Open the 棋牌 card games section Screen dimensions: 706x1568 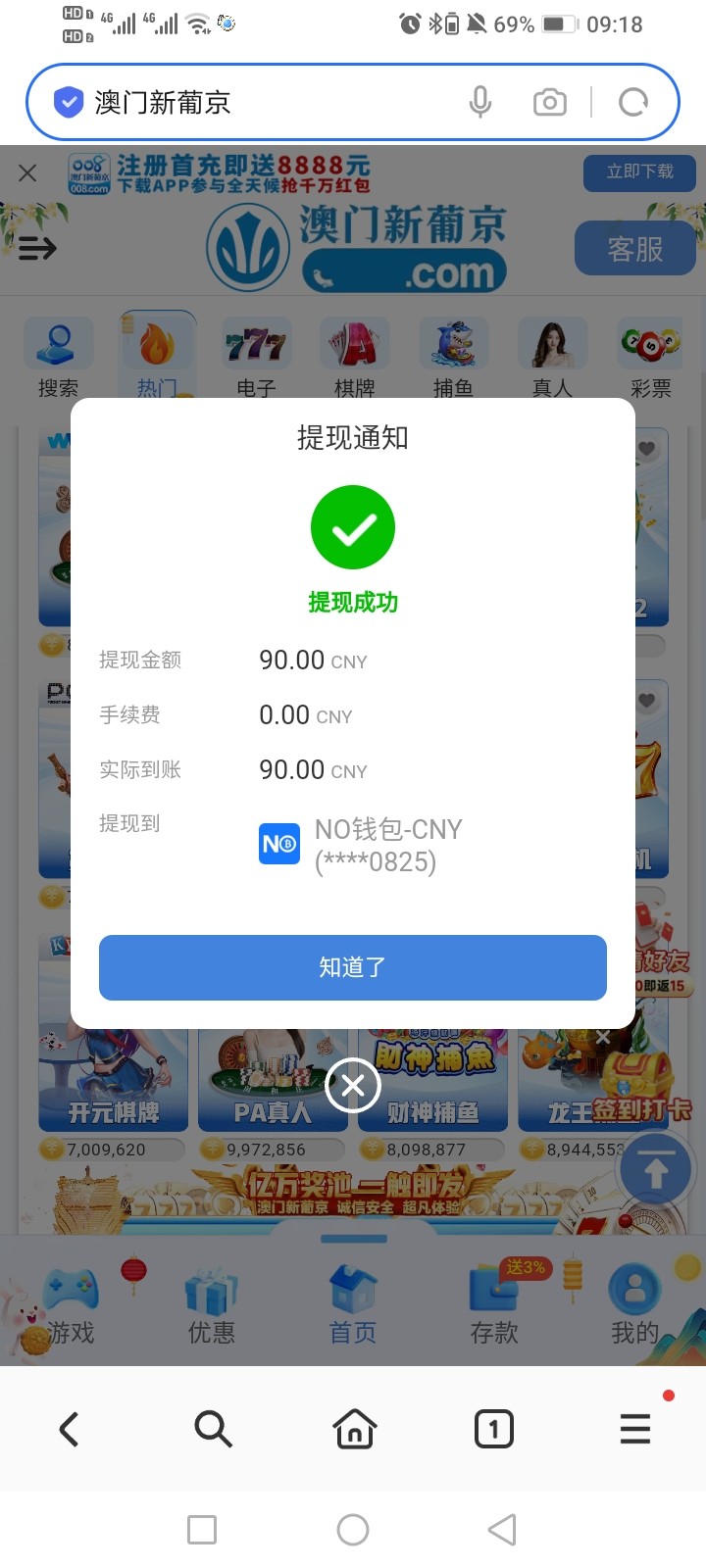354,343
